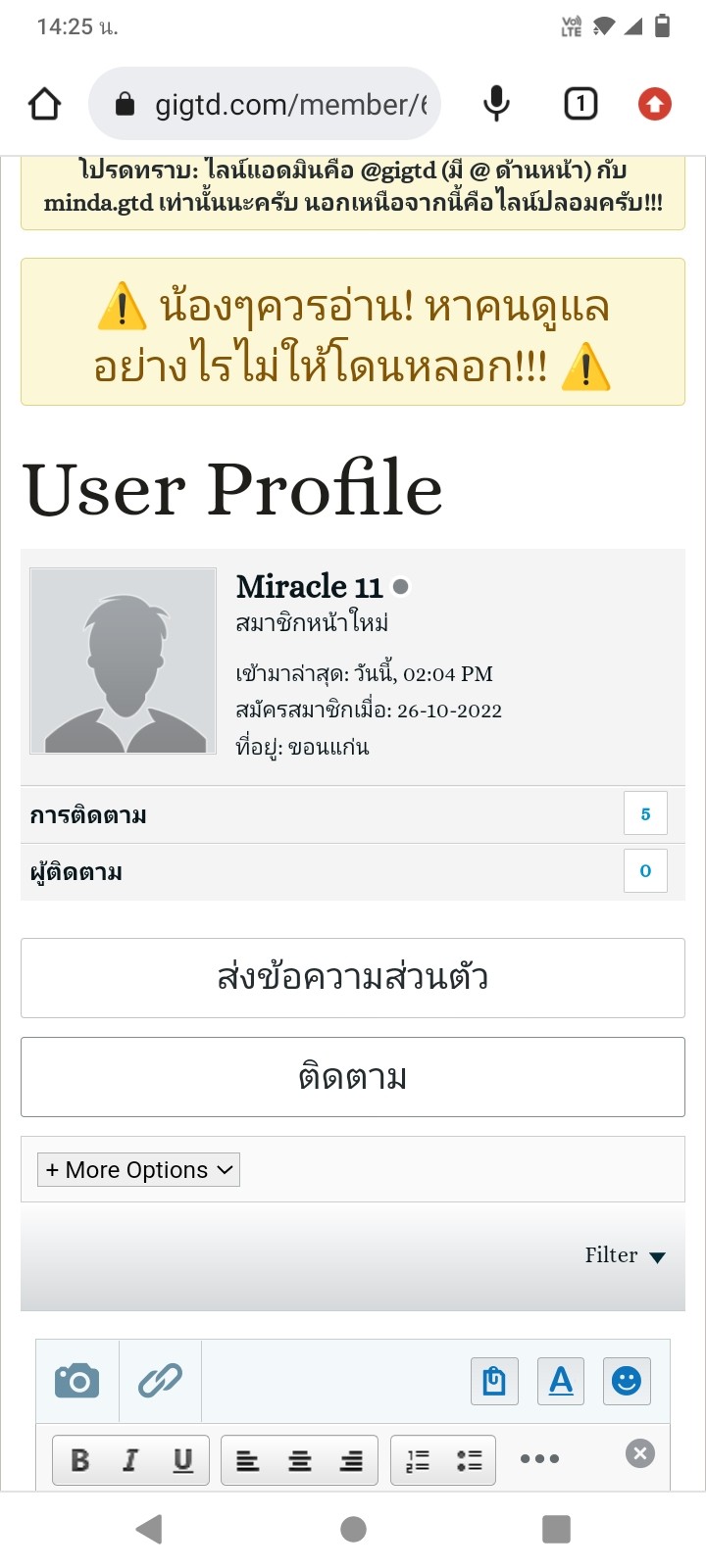Viewport: 706px width, 1568px height.
Task: Center align the text
Action: coord(300,1460)
